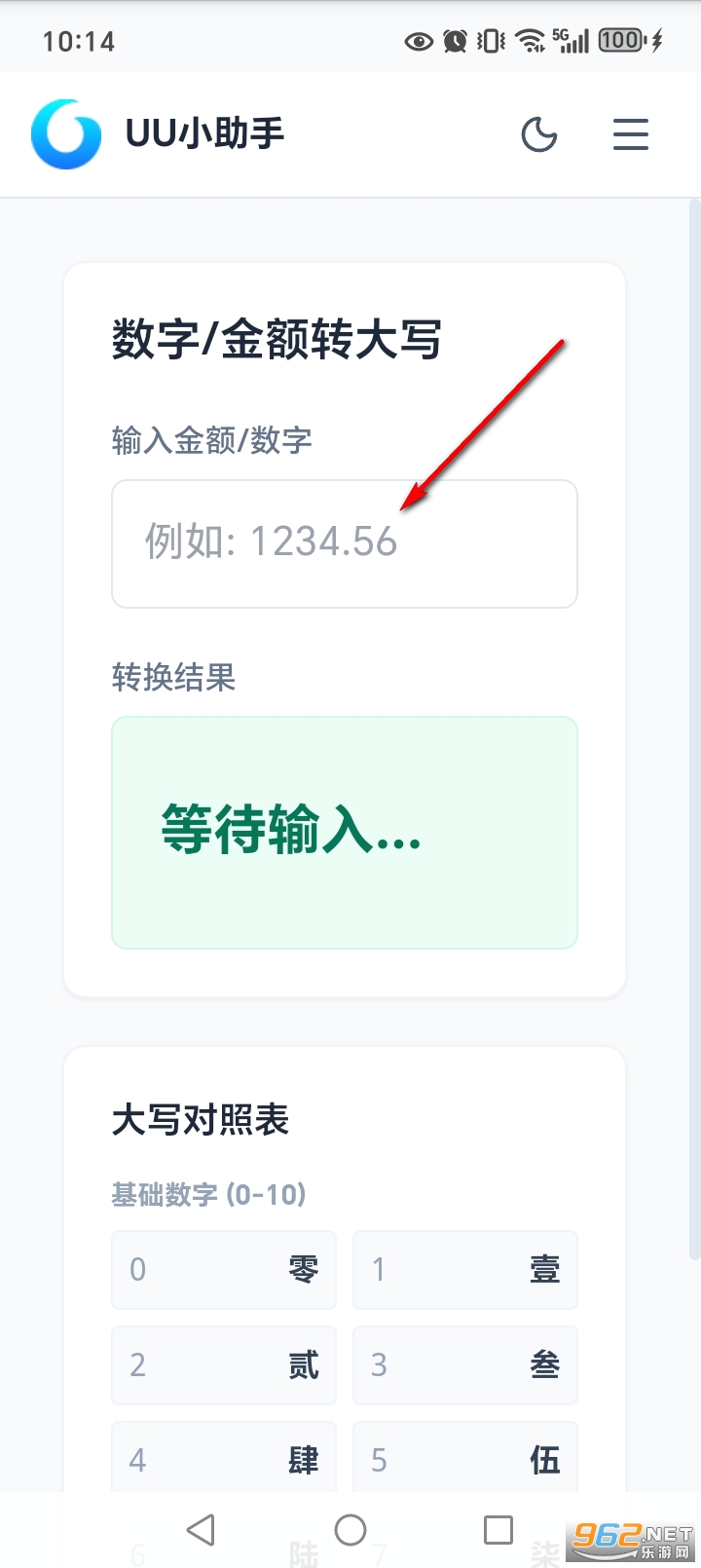Select the 数字/金额转大写 heading
Viewport: 701px width, 1568px height.
point(276,340)
